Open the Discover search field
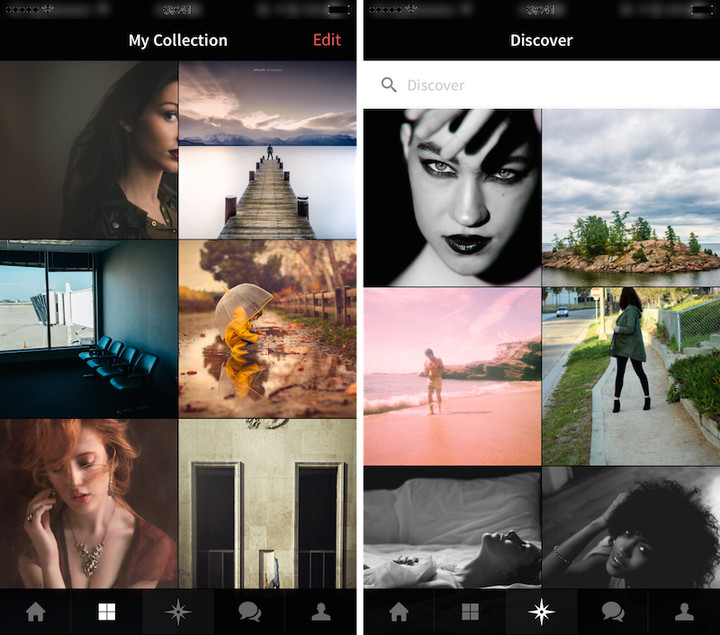This screenshot has height=635, width=720. tap(540, 86)
